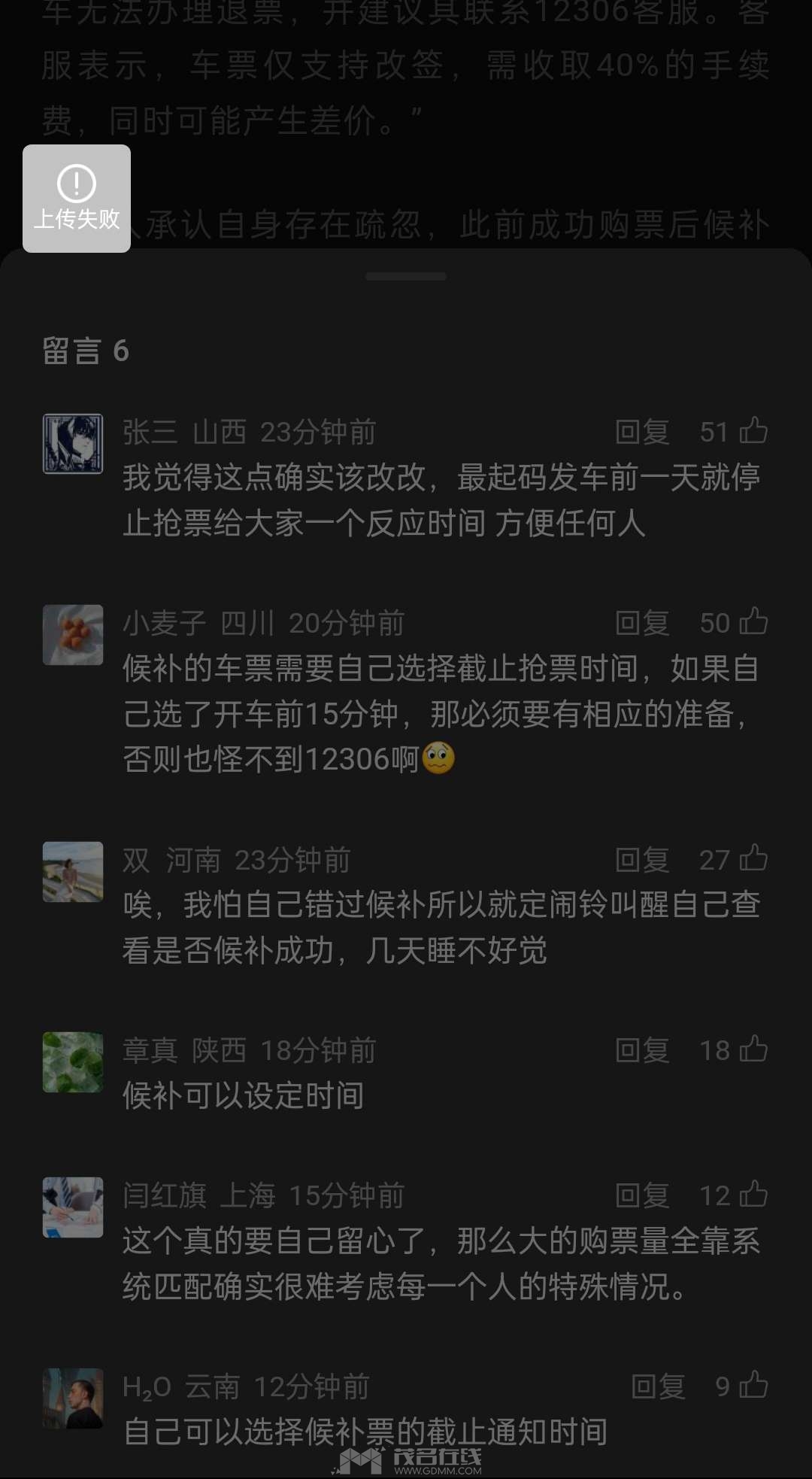This screenshot has width=812, height=1479.
Task: Reply to H₂O's comment
Action: 658,1386
